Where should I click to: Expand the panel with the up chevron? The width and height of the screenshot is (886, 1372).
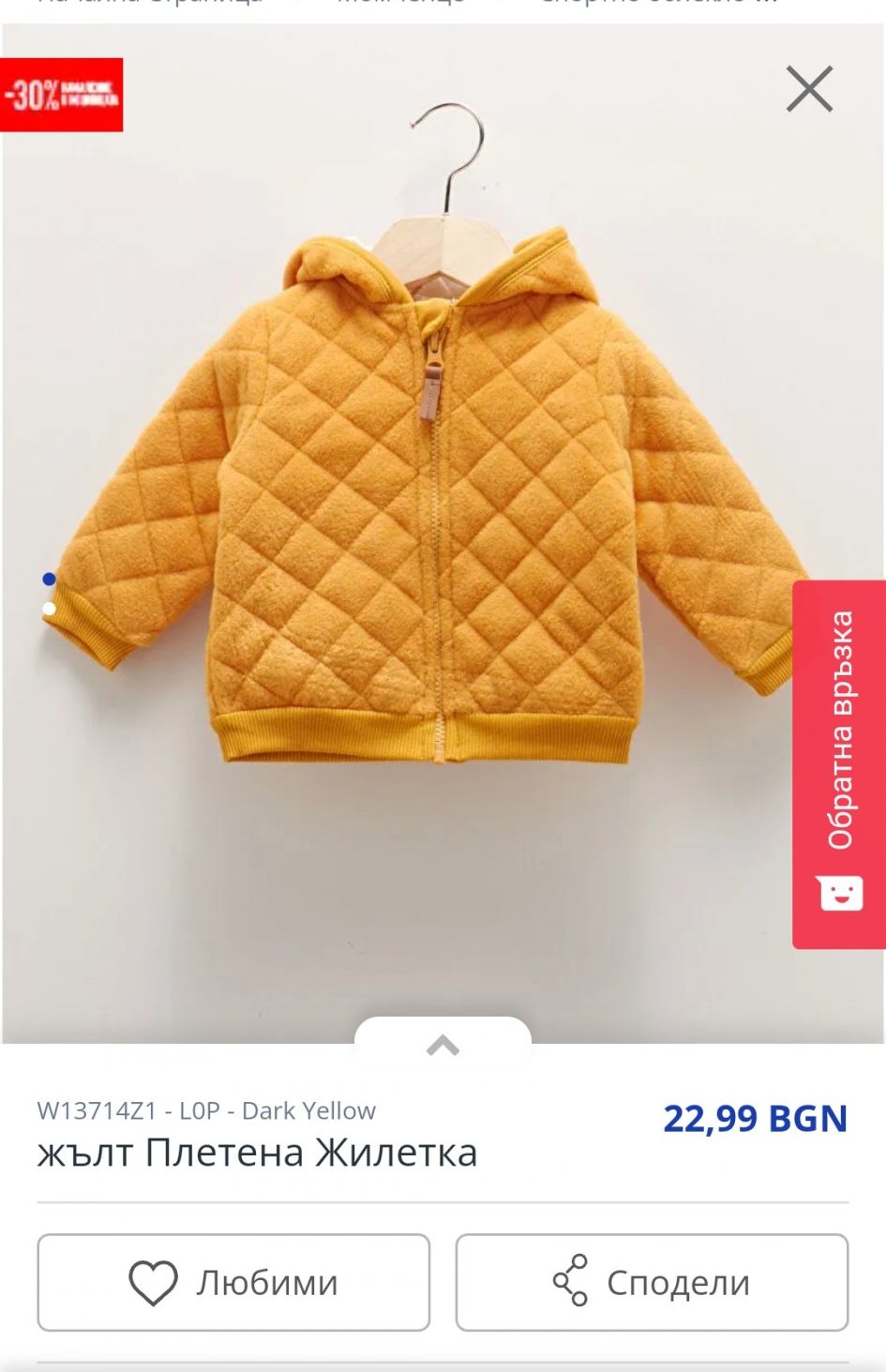[x=443, y=1045]
